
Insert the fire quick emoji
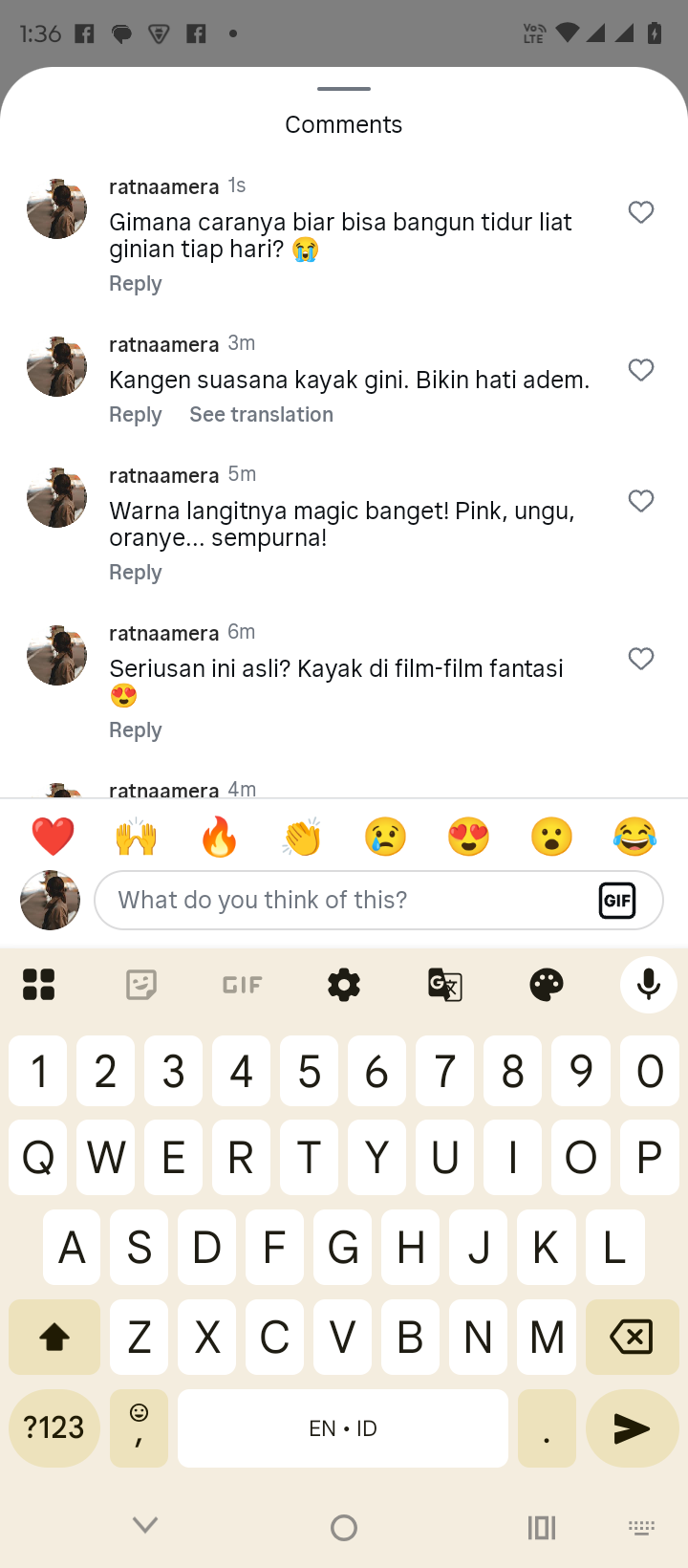point(219,837)
